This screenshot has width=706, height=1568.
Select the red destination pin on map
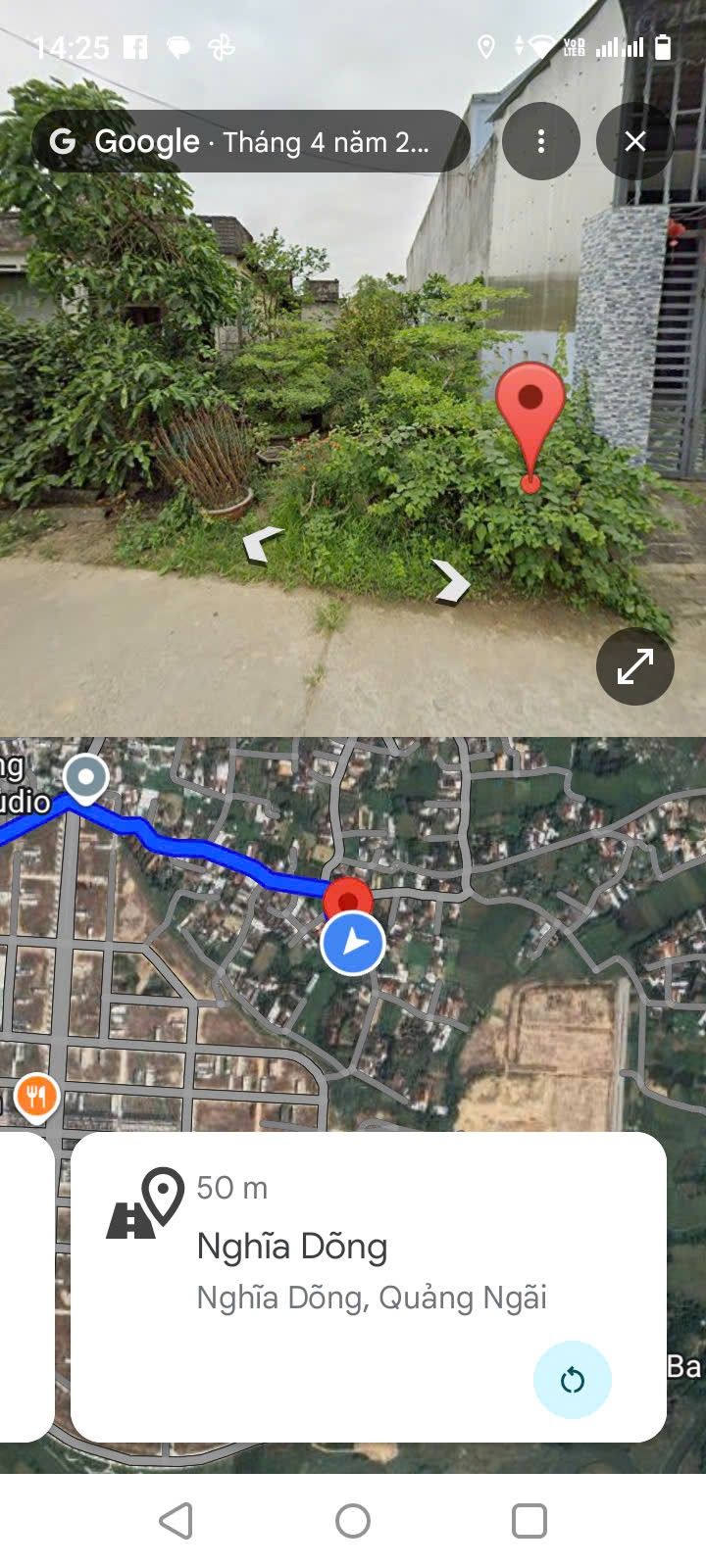[x=348, y=898]
